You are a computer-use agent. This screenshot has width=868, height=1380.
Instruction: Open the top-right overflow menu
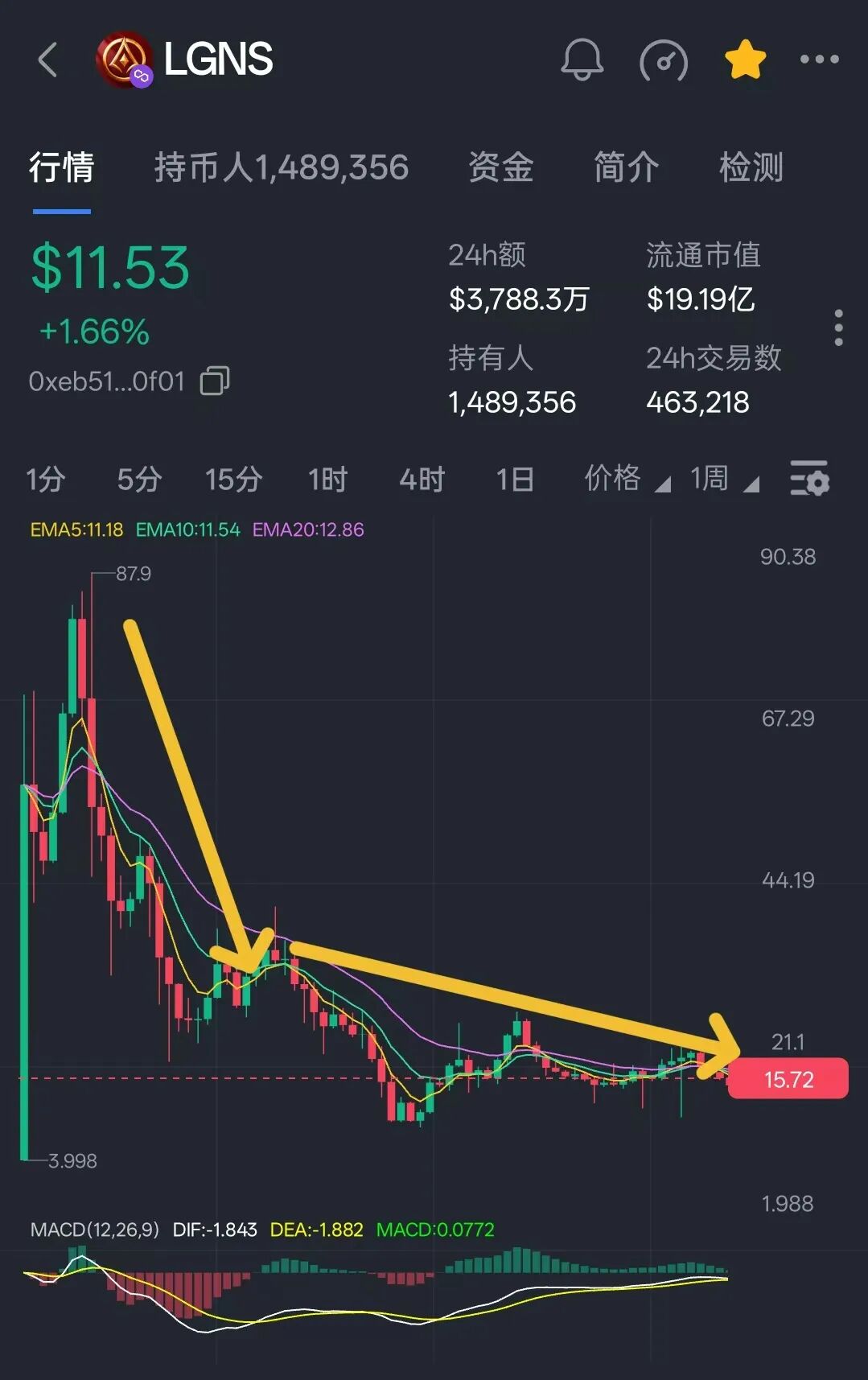point(819,60)
